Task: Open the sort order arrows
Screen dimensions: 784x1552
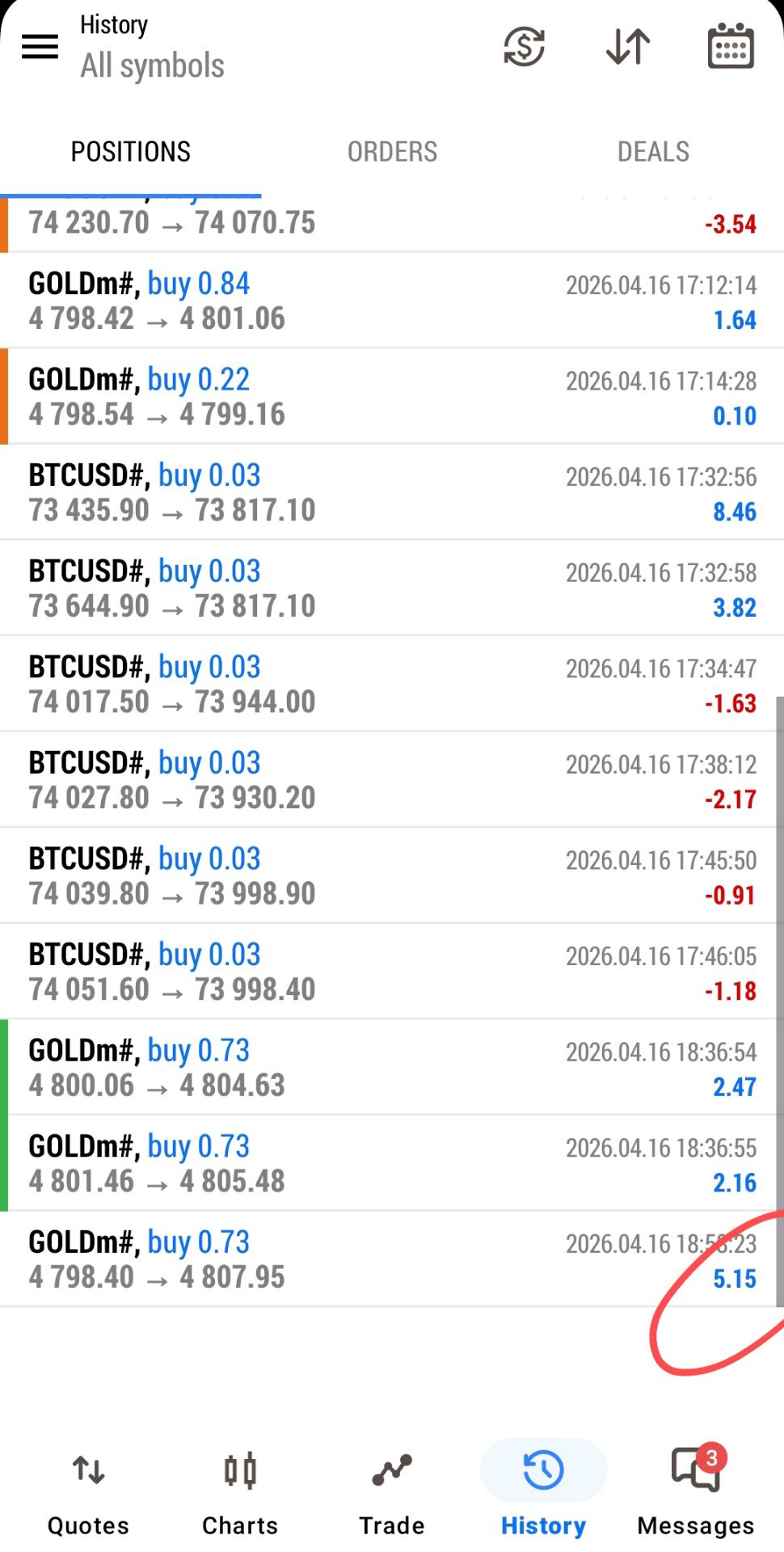Action: coord(628,47)
